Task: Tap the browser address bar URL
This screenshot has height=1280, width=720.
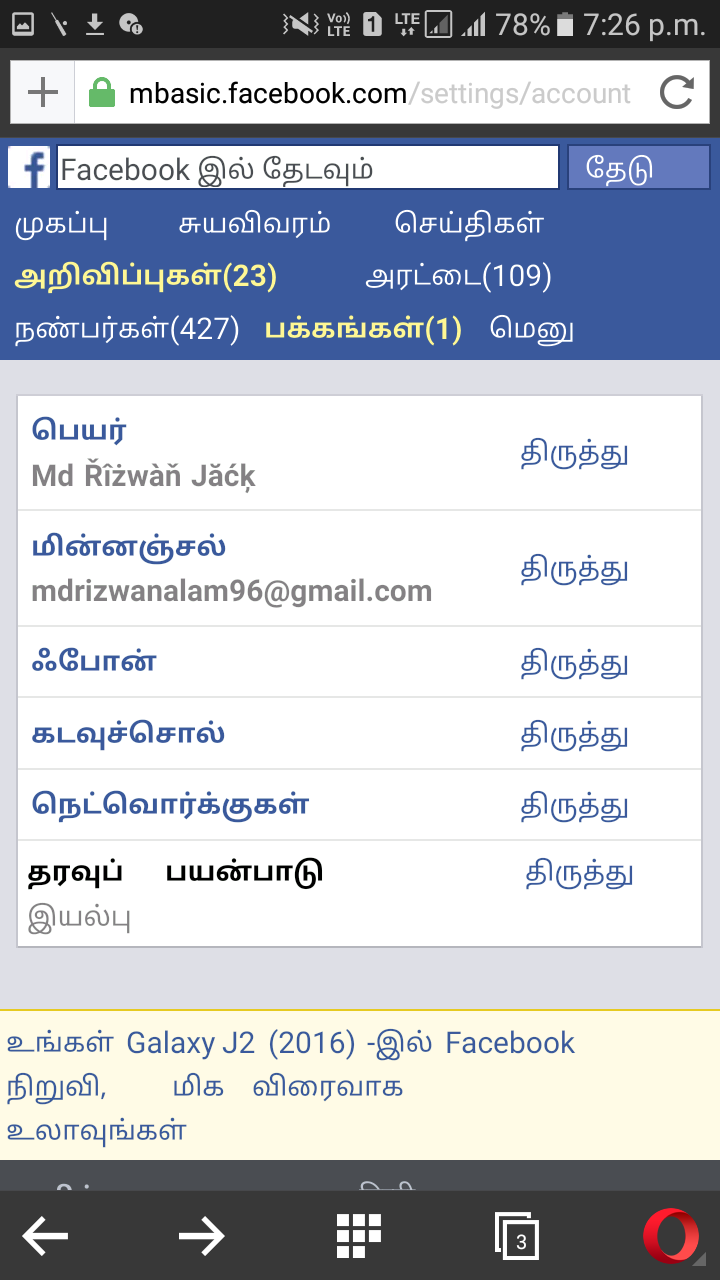Action: tap(380, 95)
